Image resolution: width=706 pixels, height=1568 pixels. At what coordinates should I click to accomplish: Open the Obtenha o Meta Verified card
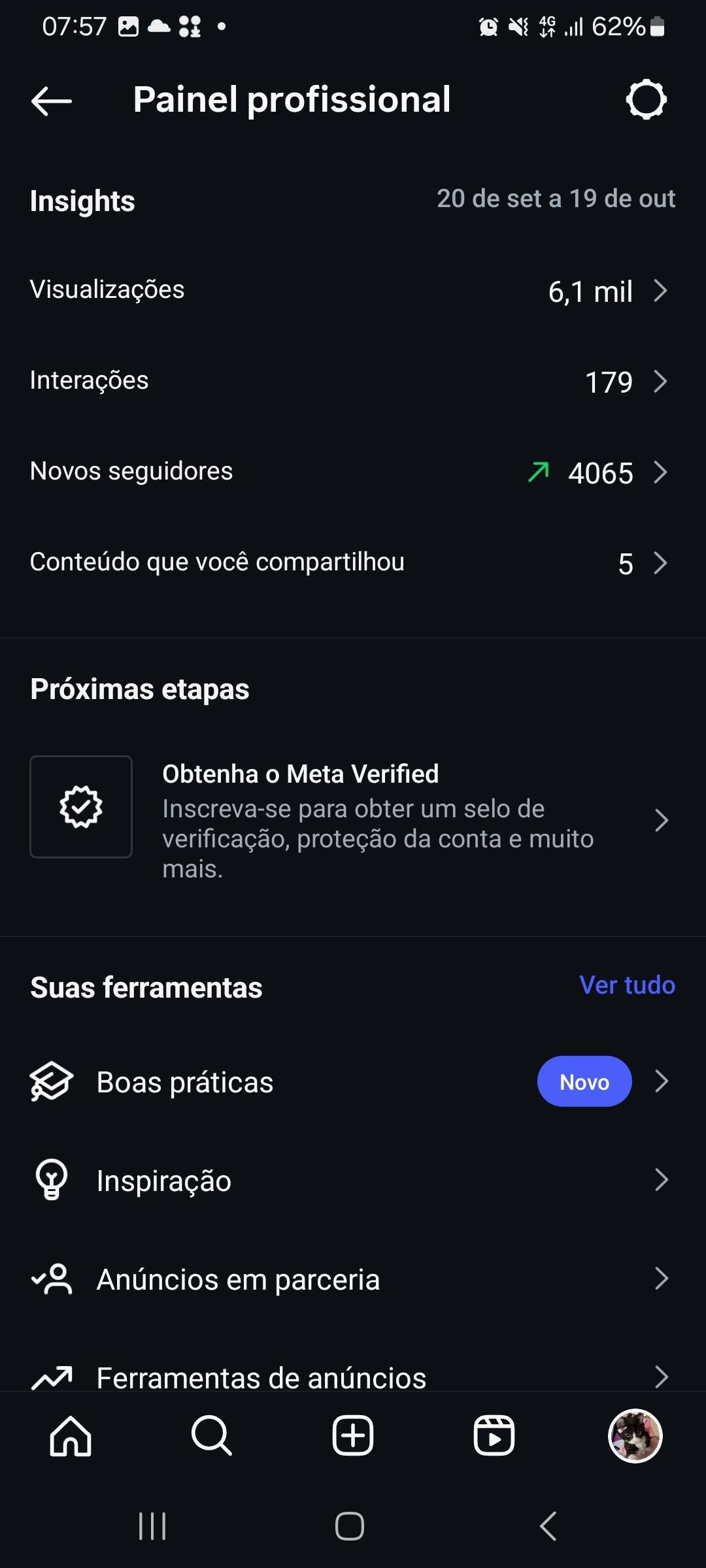click(352, 820)
